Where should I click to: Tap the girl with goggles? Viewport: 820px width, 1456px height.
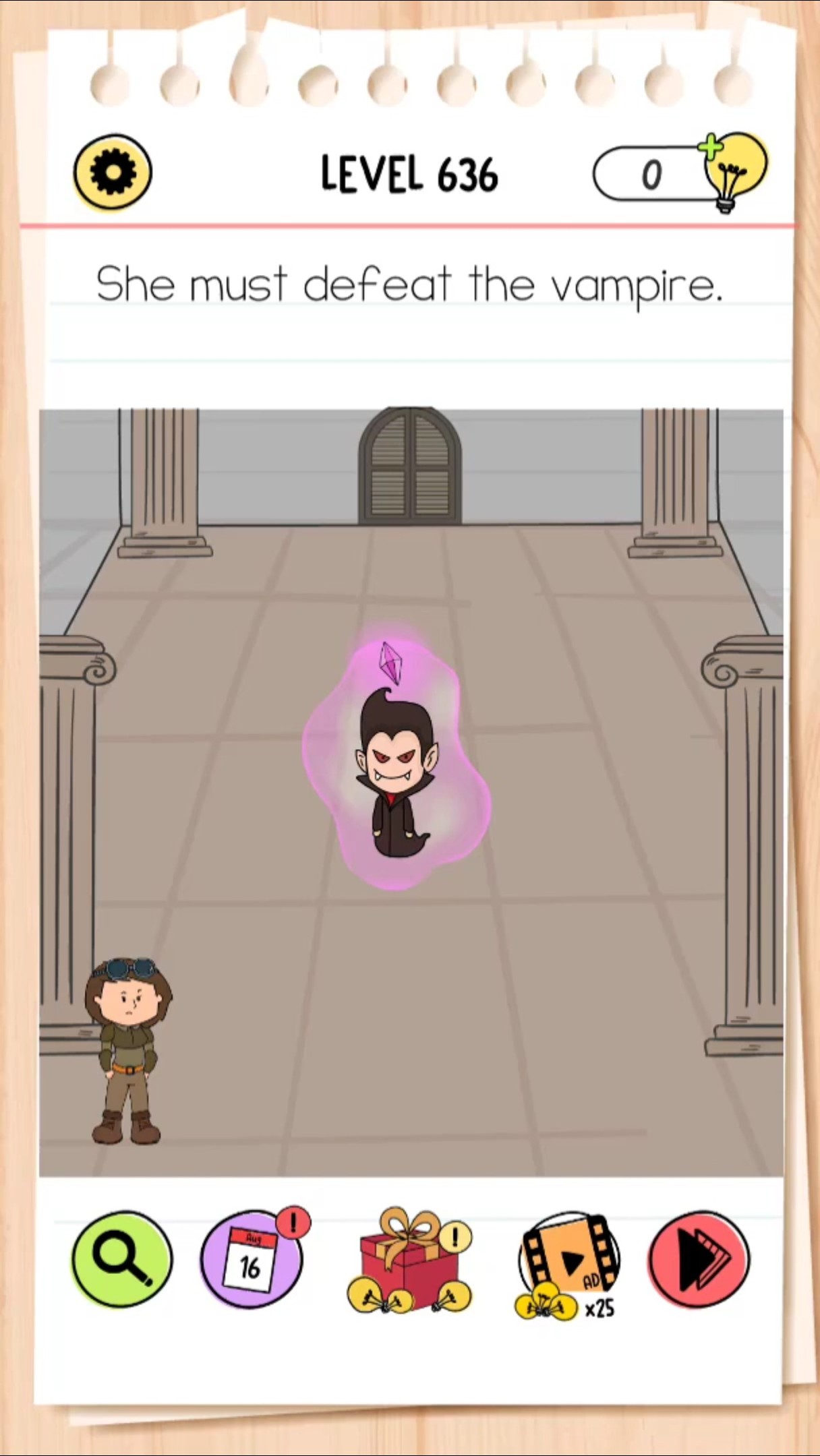127,1050
